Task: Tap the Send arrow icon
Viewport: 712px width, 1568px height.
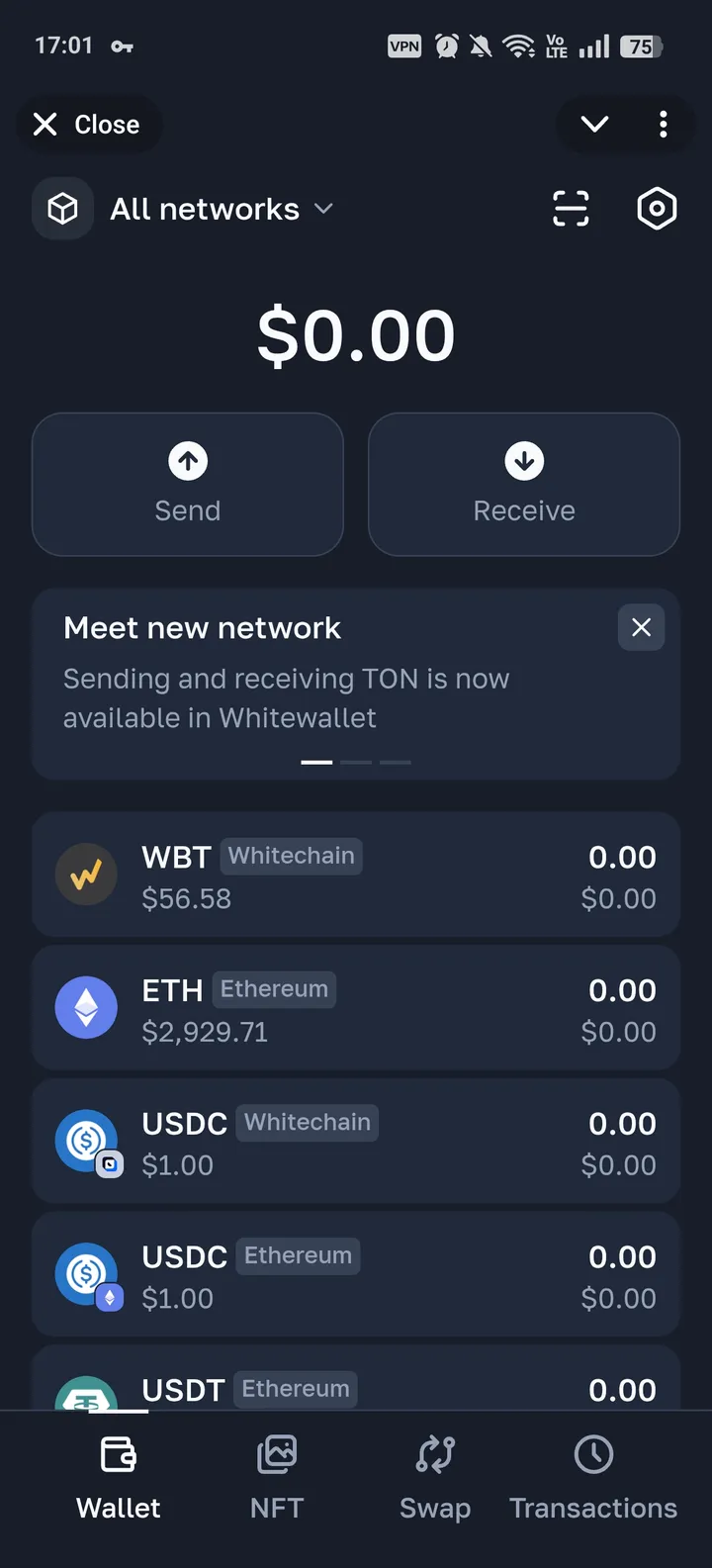Action: (x=187, y=461)
